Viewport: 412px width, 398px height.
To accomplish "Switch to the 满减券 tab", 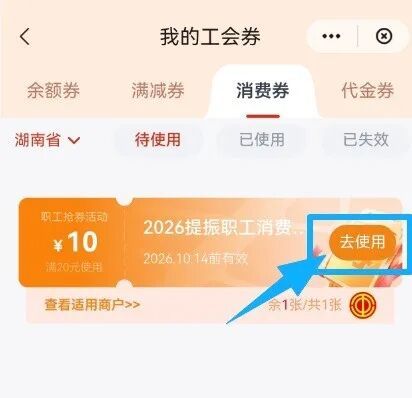I will point(158,90).
